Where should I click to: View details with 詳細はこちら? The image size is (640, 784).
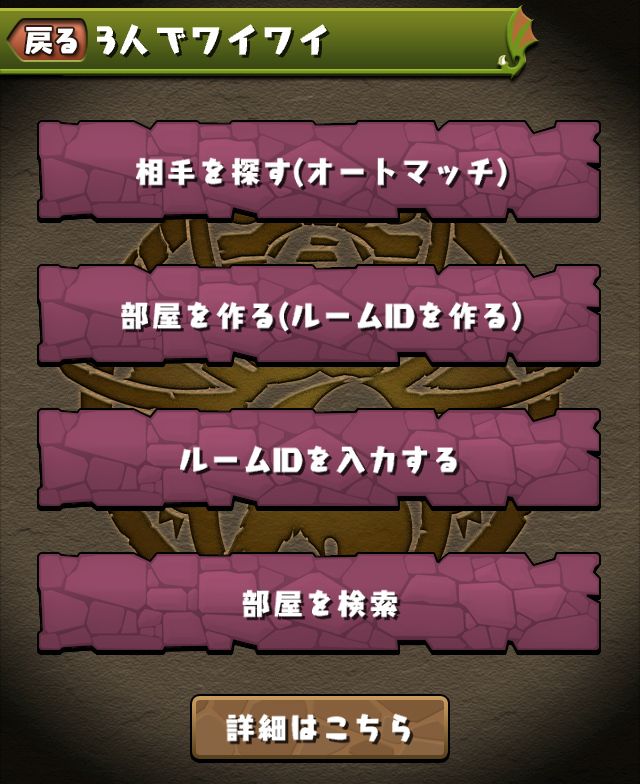(x=320, y=728)
